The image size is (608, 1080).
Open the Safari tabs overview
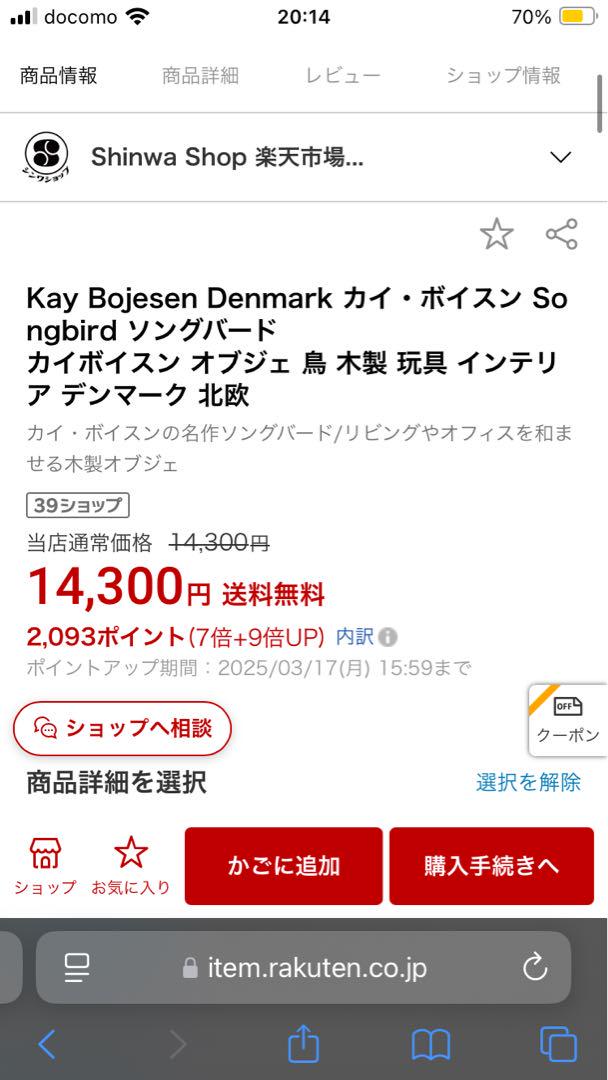coord(558,1045)
